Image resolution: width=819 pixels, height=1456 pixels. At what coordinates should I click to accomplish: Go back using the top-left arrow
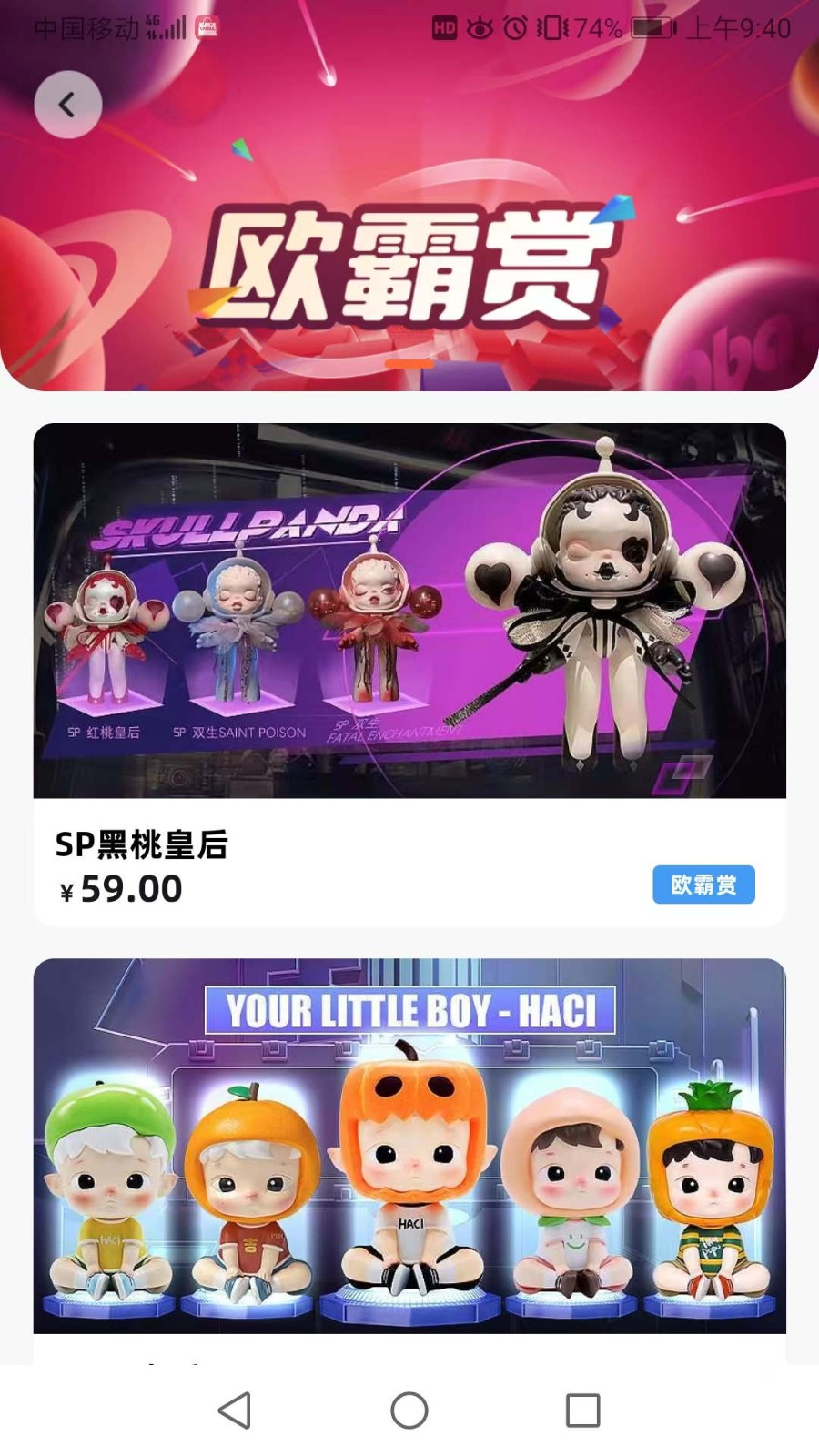click(67, 105)
